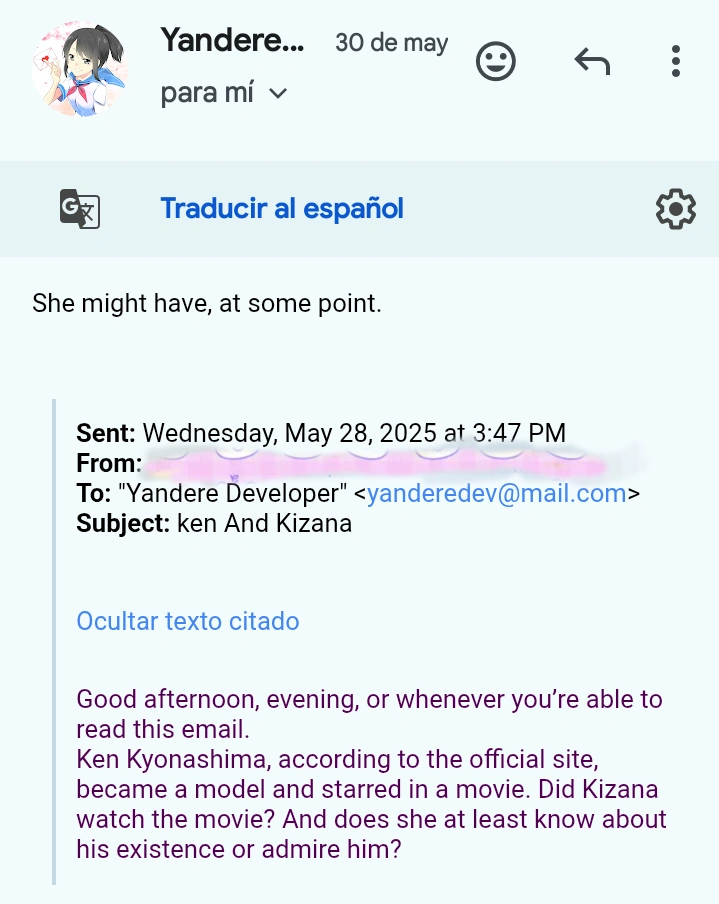The width and height of the screenshot is (719, 904).
Task: Tap 'Traducir al español'
Action: click(282, 209)
